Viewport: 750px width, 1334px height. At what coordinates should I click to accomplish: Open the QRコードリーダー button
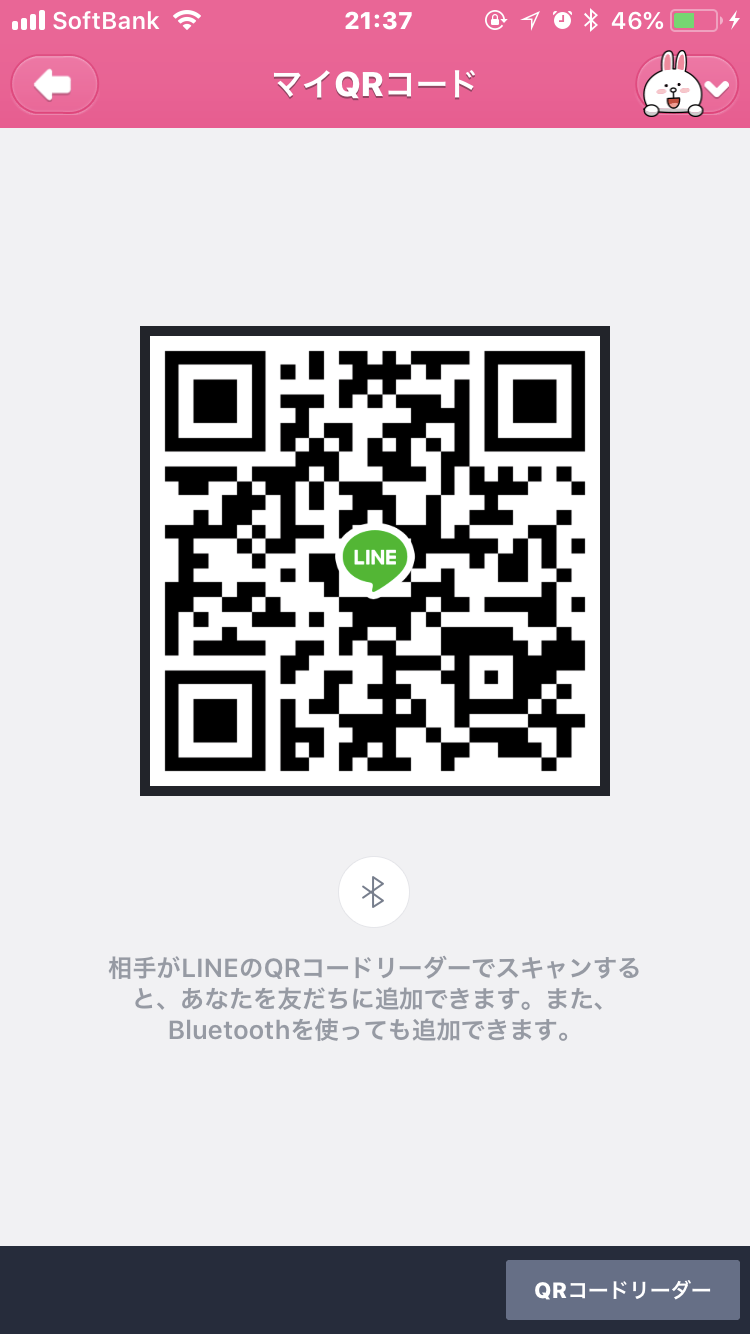(622, 1290)
